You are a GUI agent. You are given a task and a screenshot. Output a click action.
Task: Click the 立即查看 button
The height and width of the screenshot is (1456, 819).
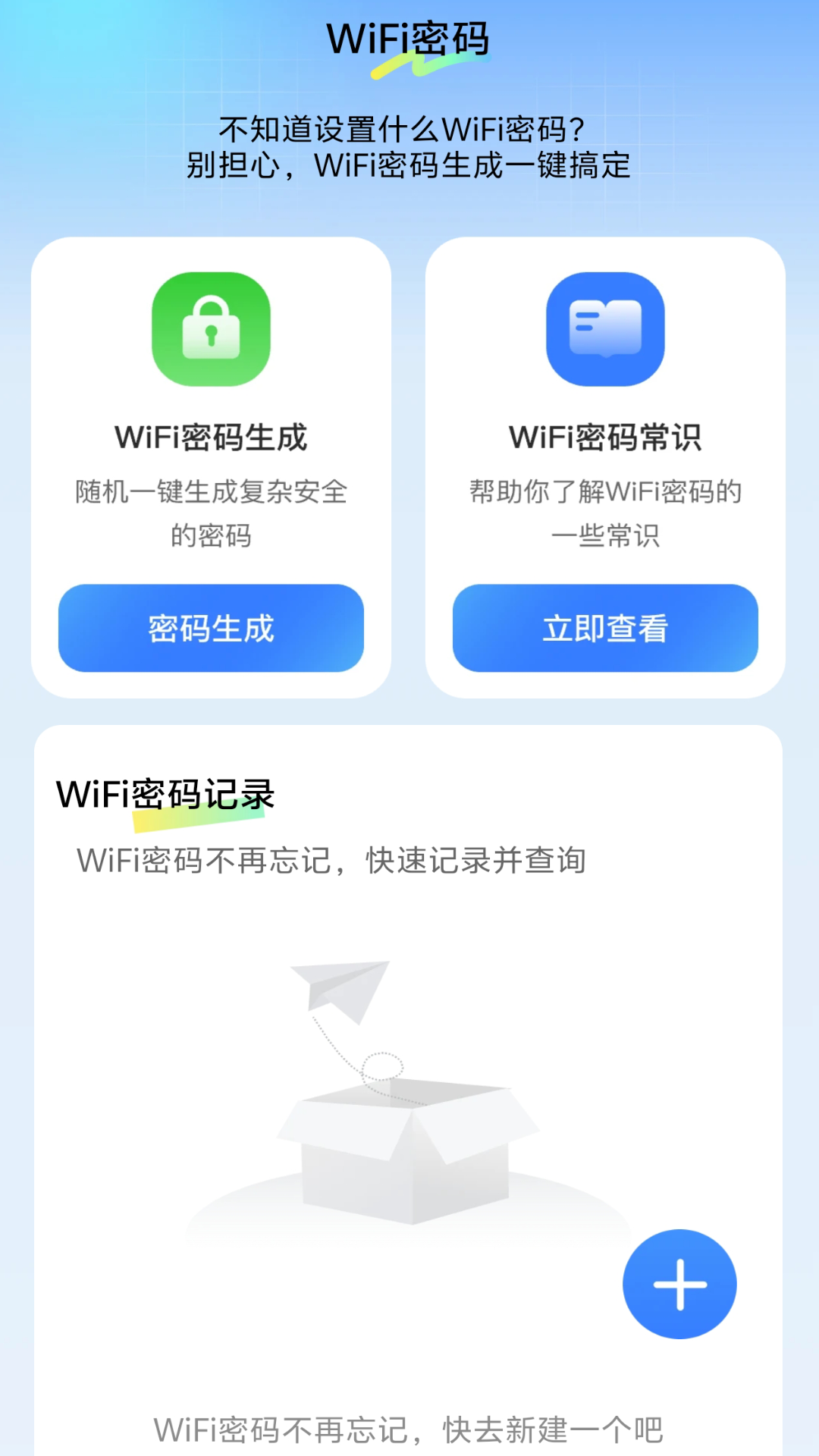[x=604, y=628]
